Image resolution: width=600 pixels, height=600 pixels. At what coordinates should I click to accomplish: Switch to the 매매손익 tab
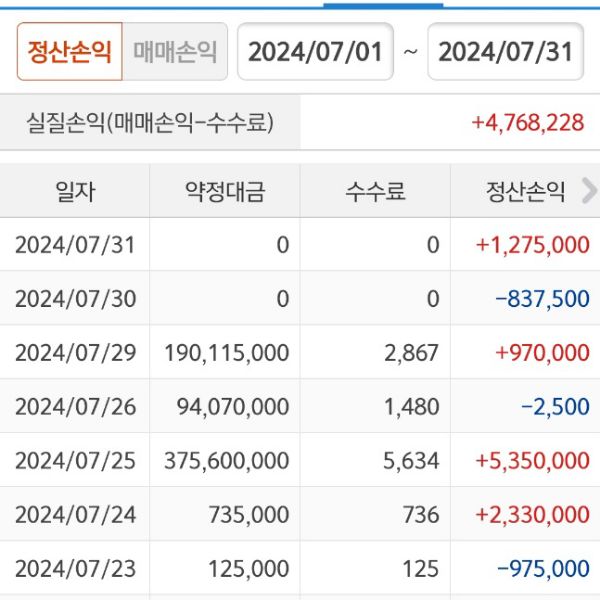(175, 52)
